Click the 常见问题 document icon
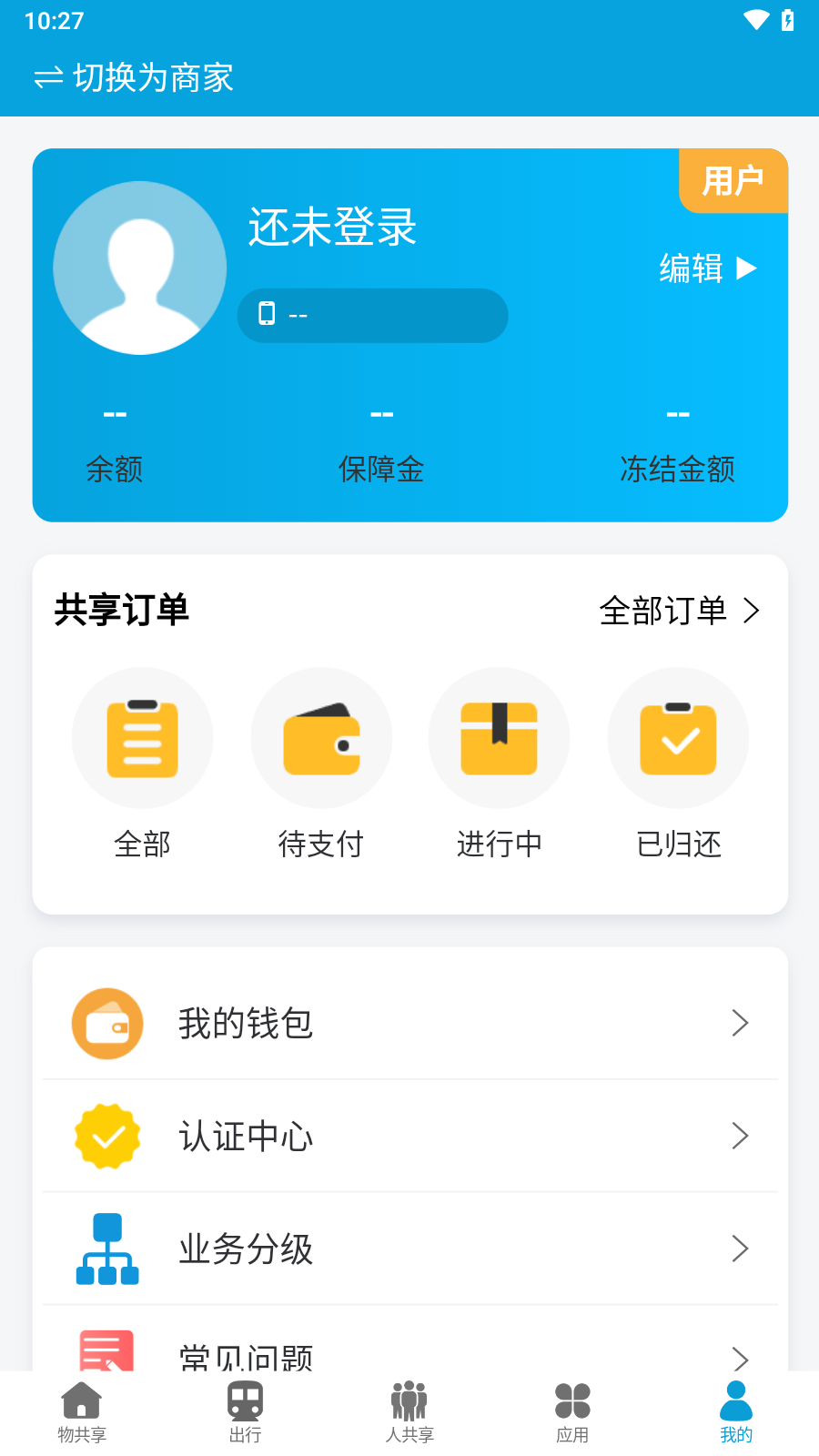 [106, 1356]
